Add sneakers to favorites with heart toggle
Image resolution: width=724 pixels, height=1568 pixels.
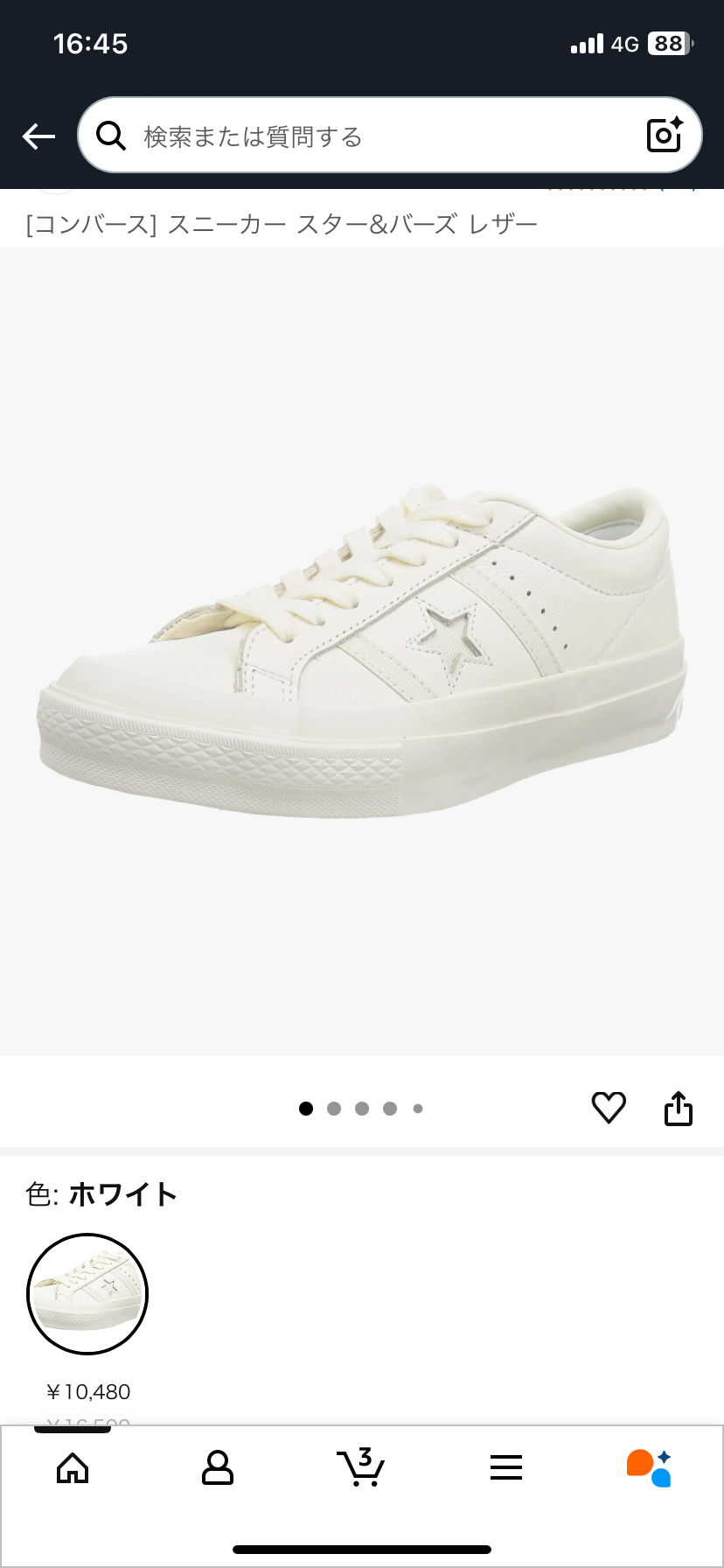point(609,1107)
